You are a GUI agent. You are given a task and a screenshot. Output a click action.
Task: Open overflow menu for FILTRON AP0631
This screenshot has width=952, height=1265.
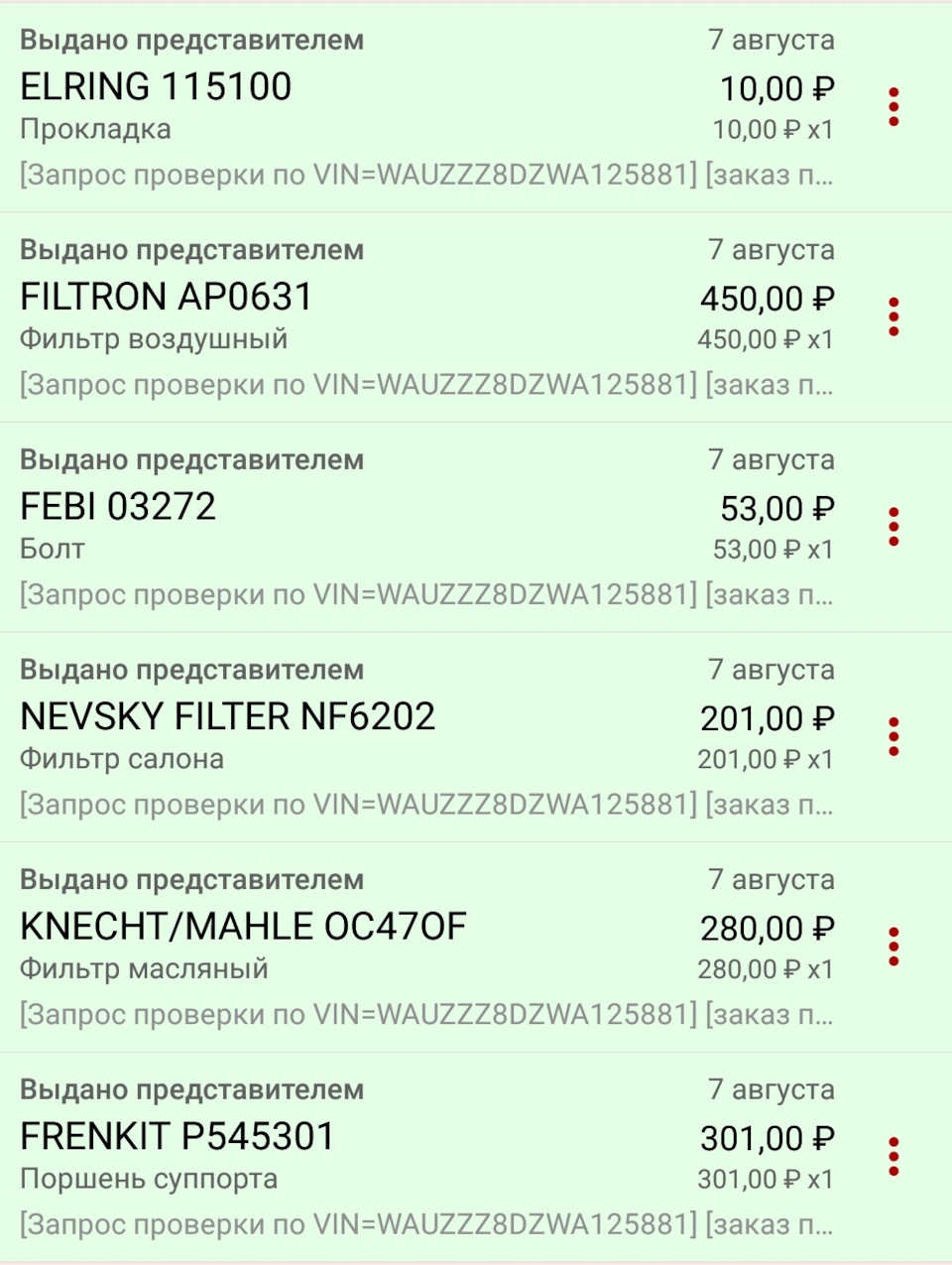pos(893,316)
